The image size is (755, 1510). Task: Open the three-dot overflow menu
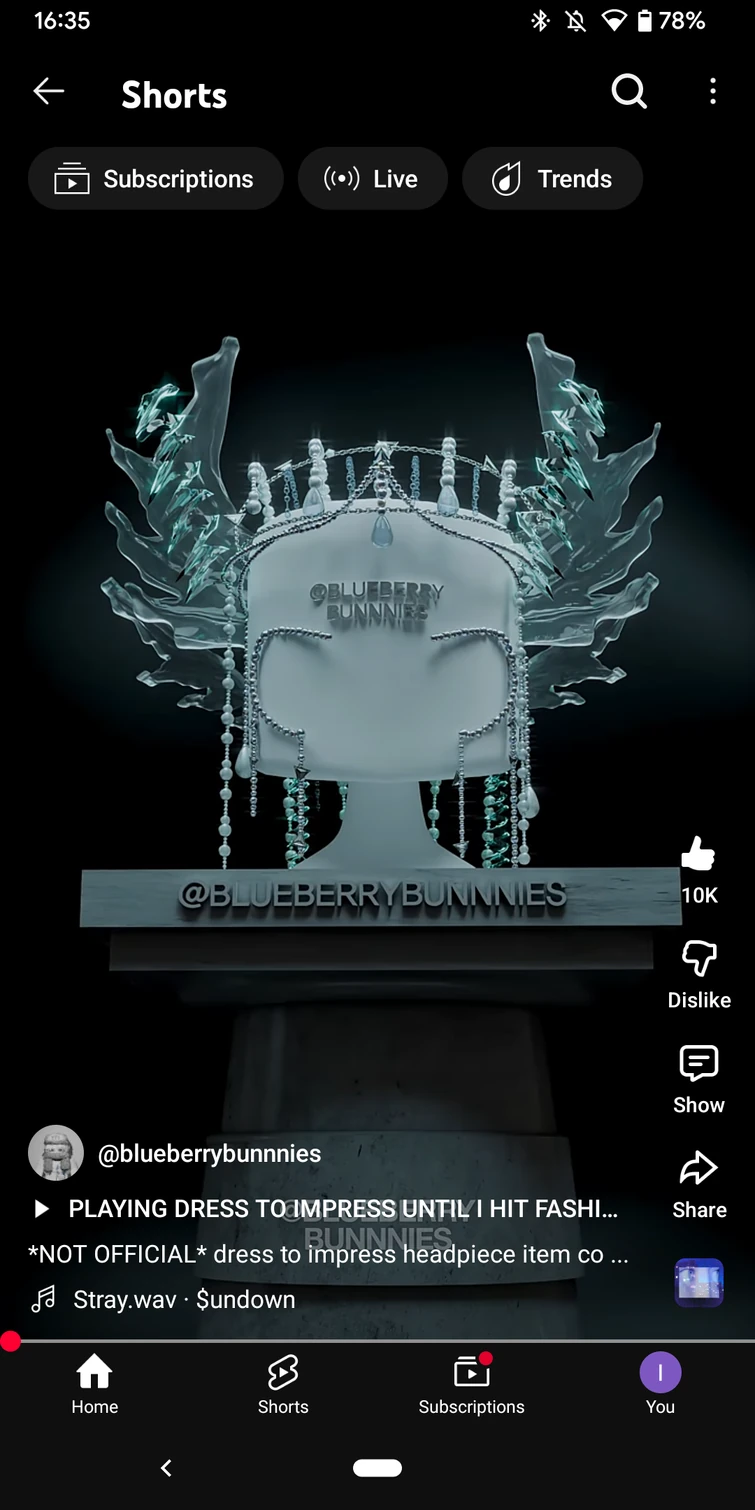click(x=712, y=92)
